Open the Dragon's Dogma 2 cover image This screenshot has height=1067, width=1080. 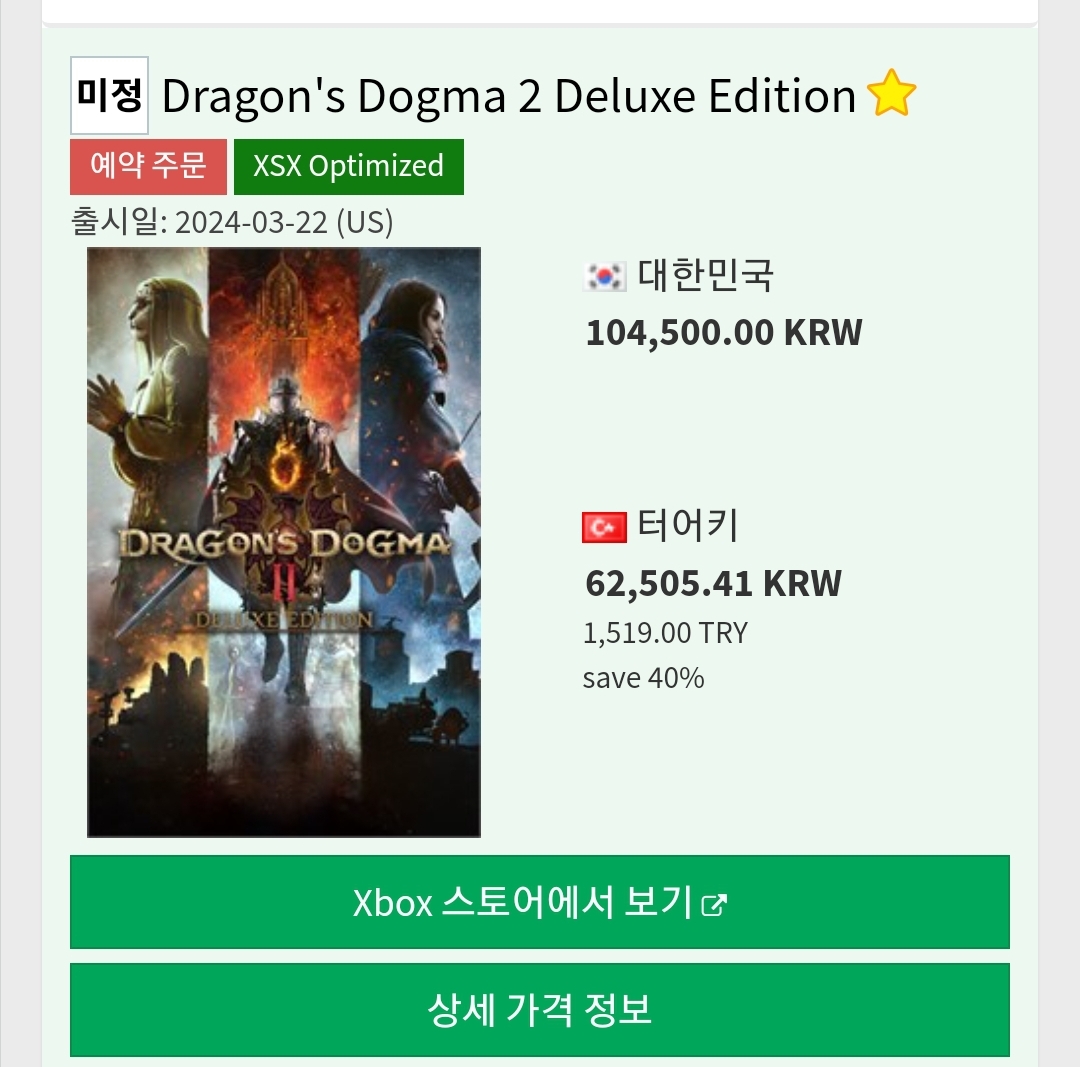[x=284, y=542]
